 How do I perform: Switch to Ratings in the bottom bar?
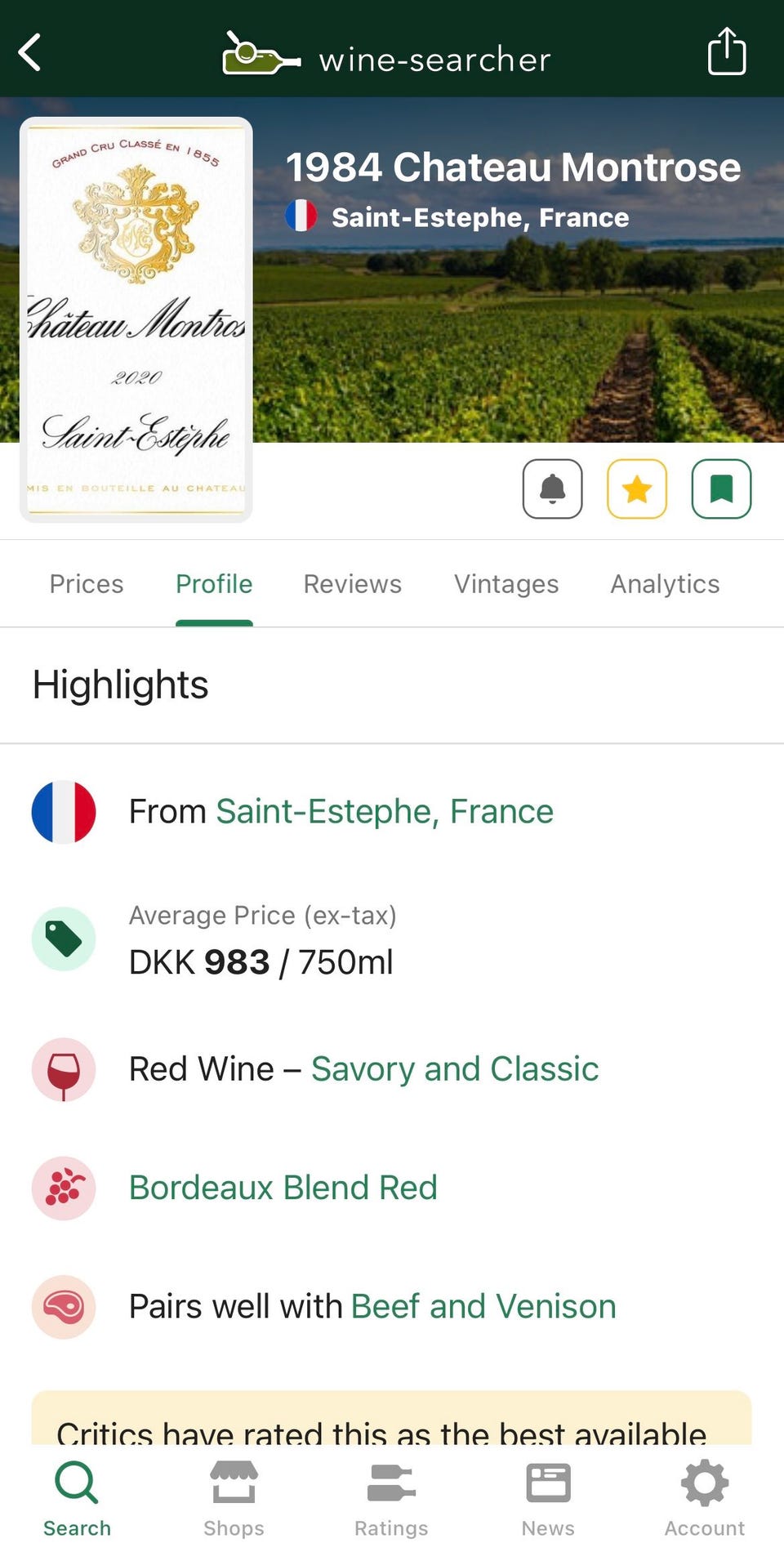[x=391, y=1498]
